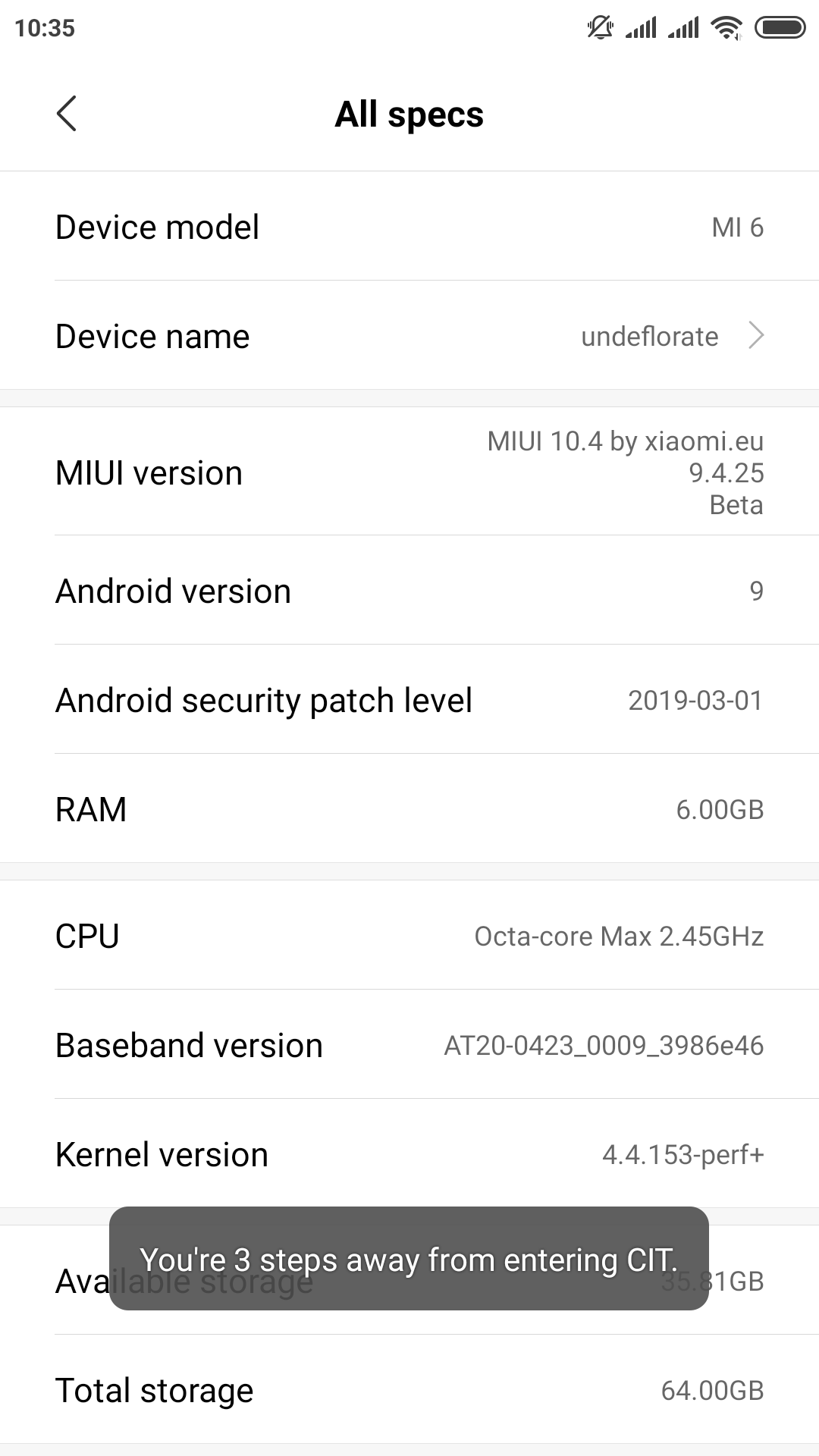The width and height of the screenshot is (819, 1456).
Task: Tap the Kernel version row
Action: coord(409,1153)
